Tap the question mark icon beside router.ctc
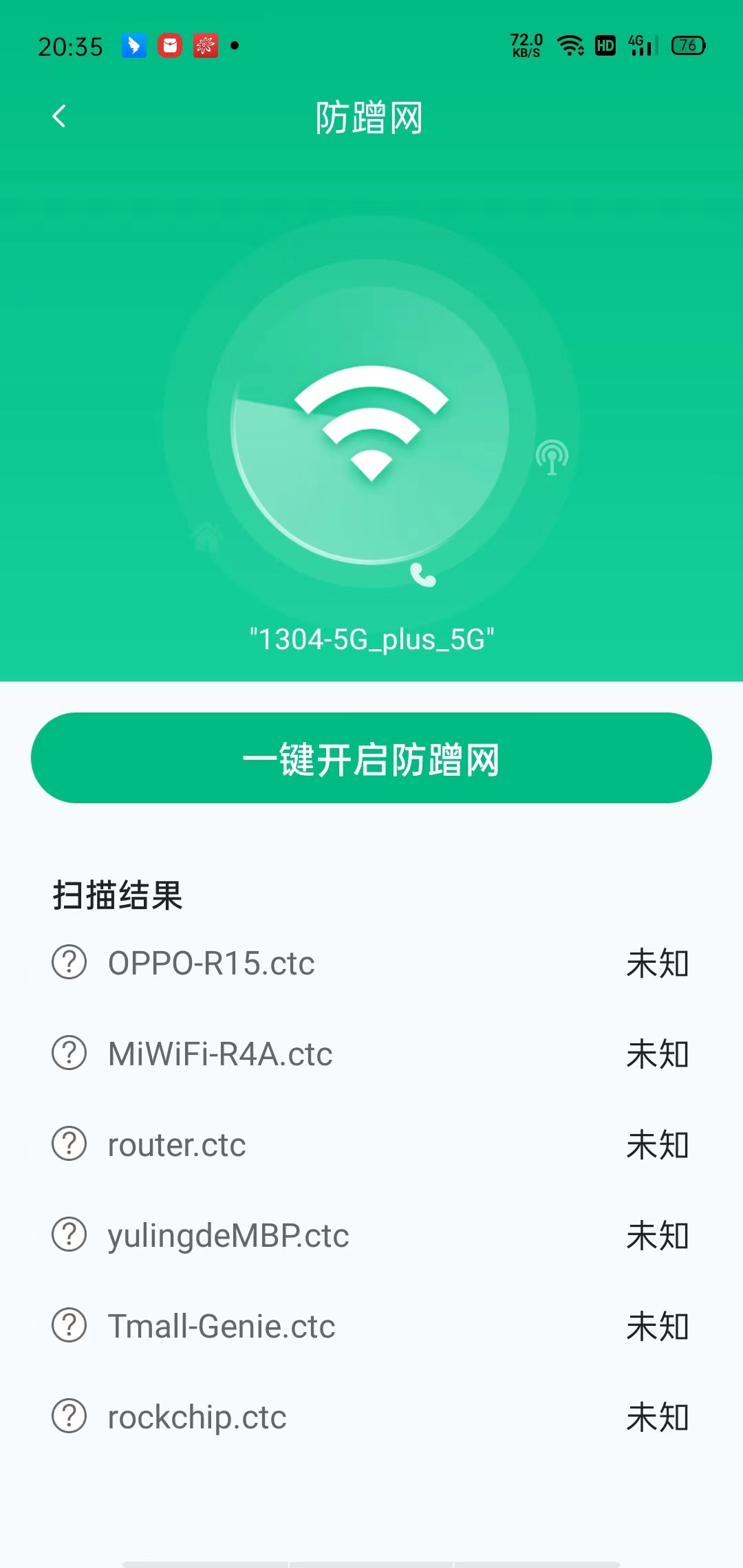 [69, 1144]
